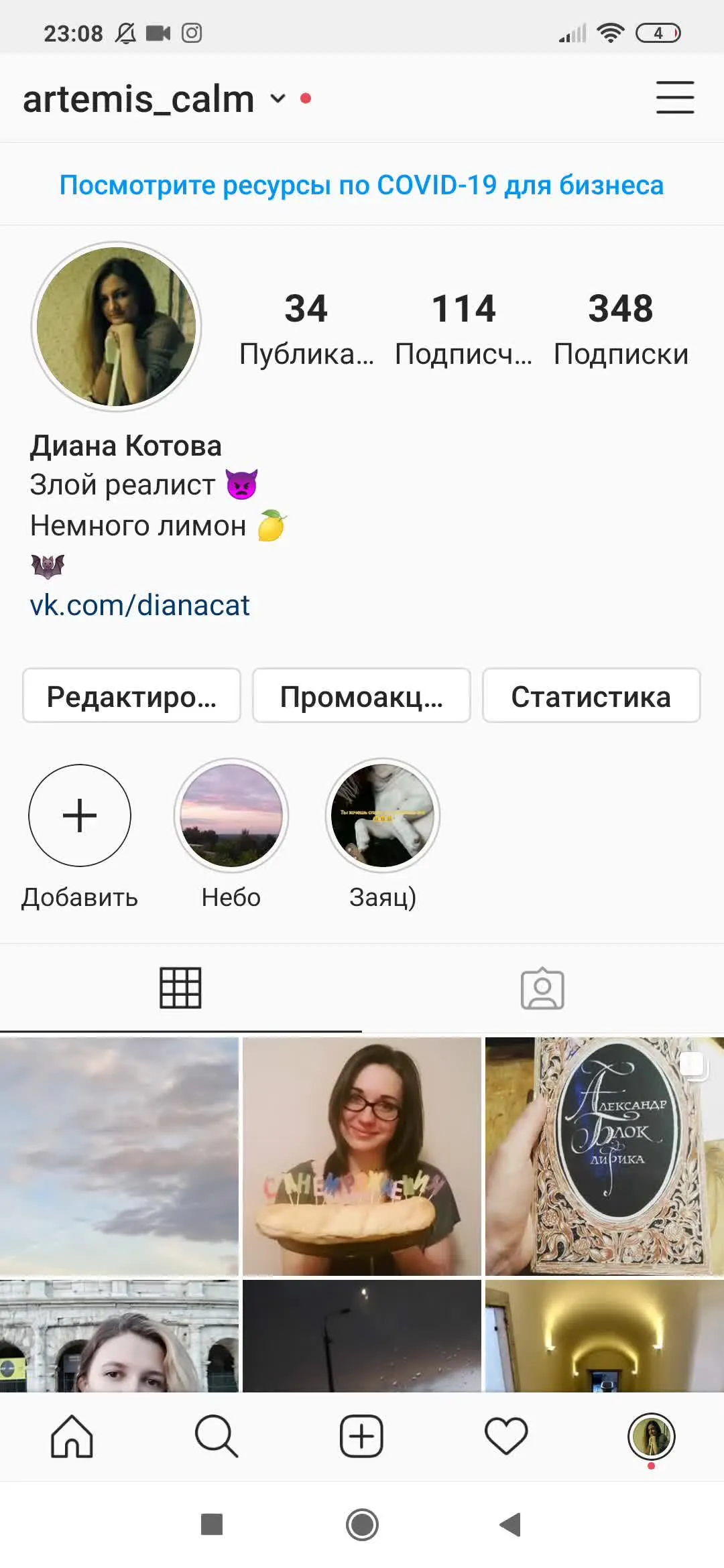Tap the edit profile button

tap(131, 696)
